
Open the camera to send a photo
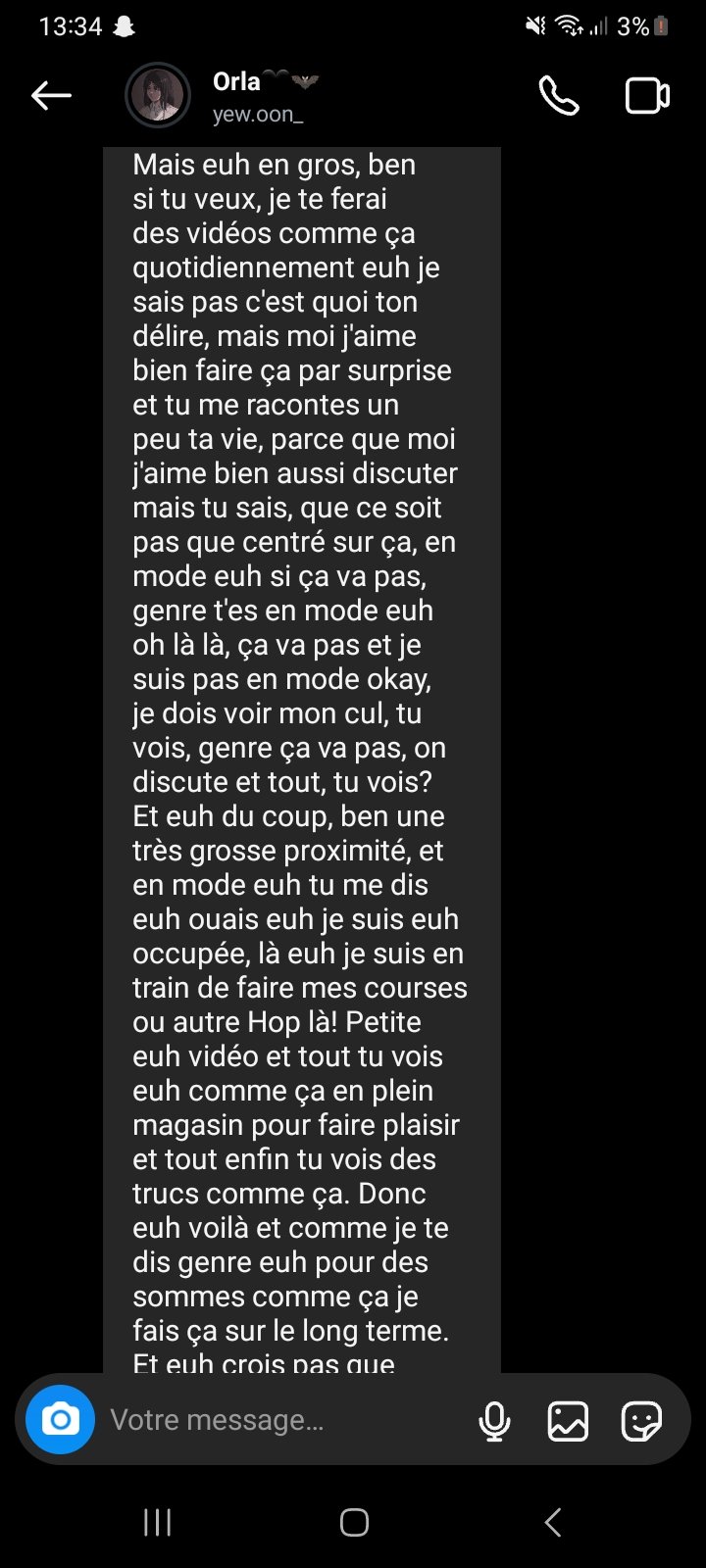click(60, 1419)
